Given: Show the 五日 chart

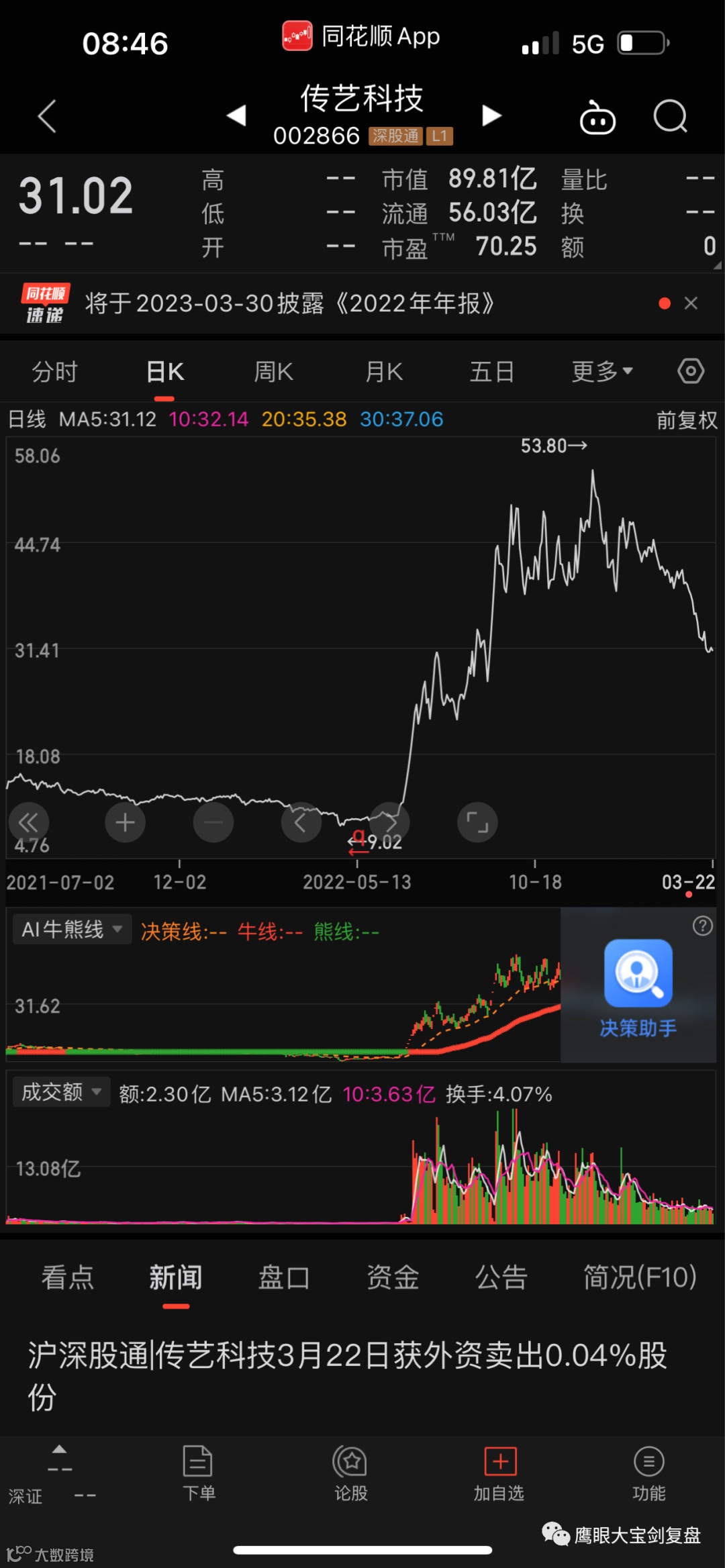Looking at the screenshot, I should point(491,371).
